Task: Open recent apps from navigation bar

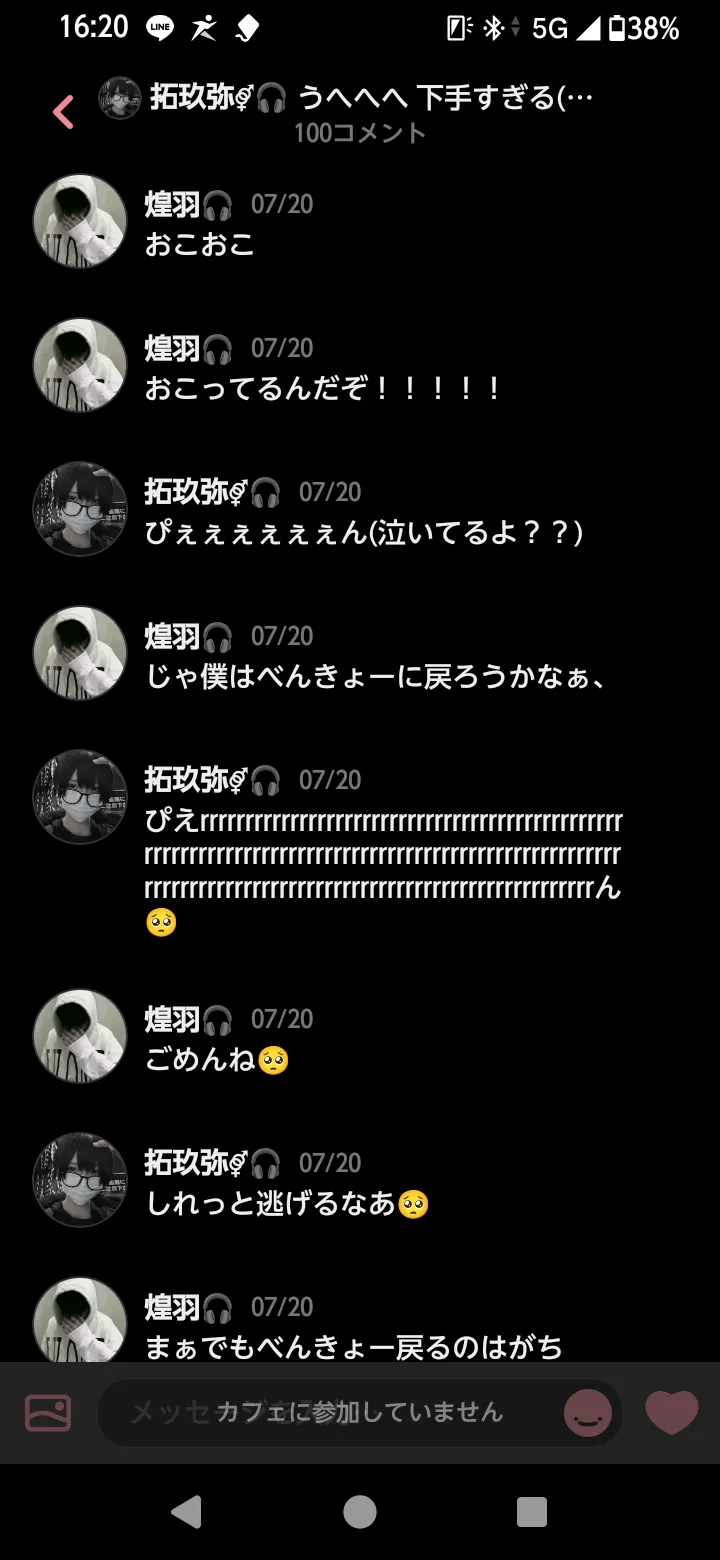Action: (x=532, y=1512)
